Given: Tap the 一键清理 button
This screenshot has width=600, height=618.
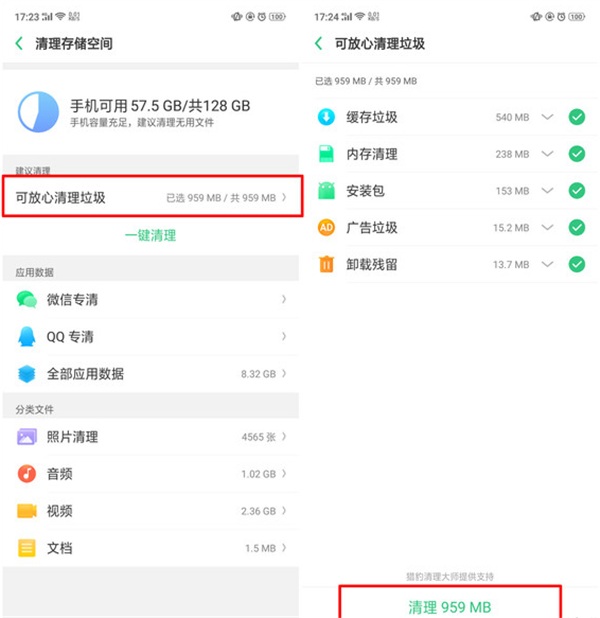Looking at the screenshot, I should 150,236.
